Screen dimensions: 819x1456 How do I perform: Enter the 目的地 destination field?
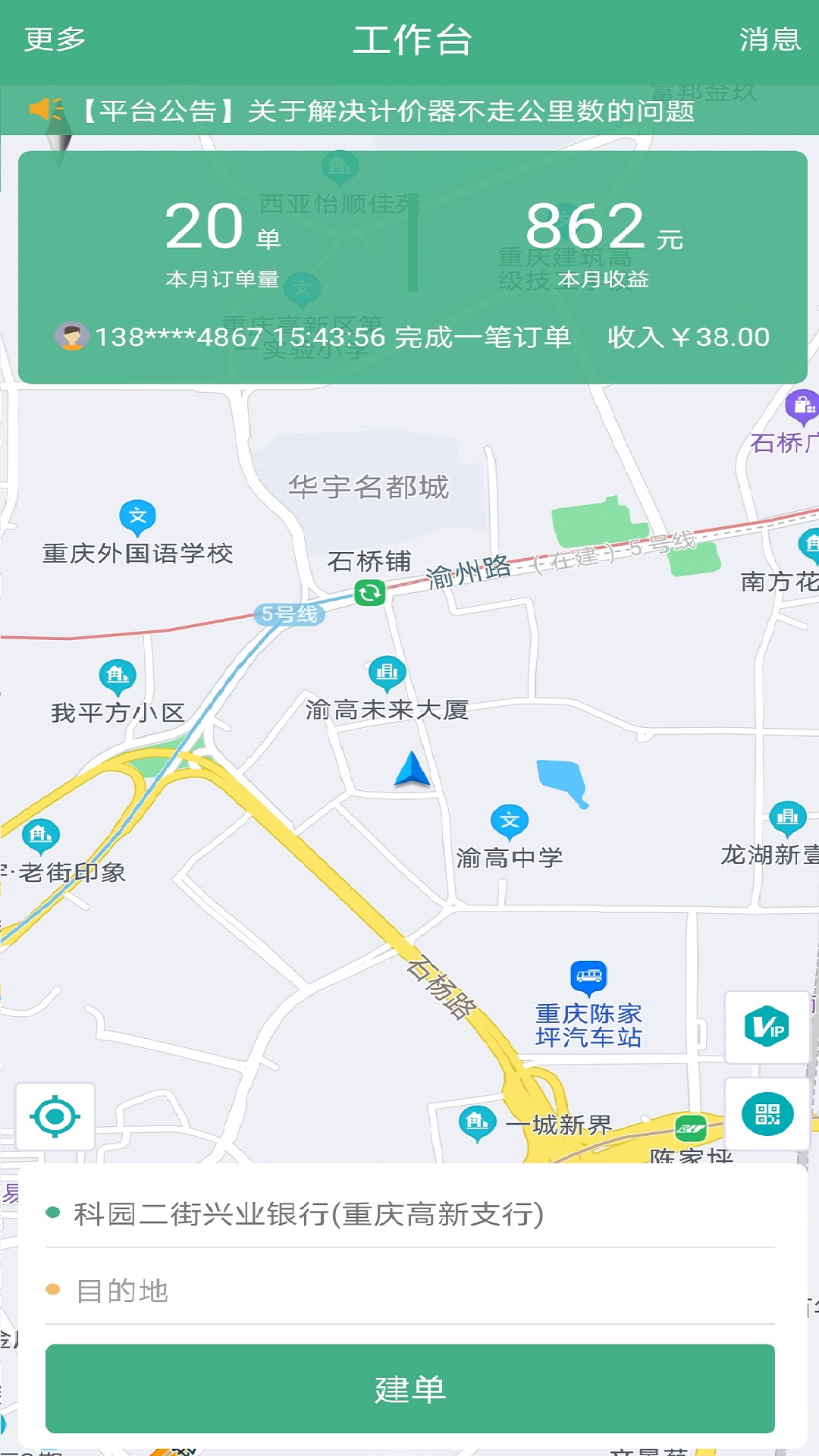[x=409, y=1290]
